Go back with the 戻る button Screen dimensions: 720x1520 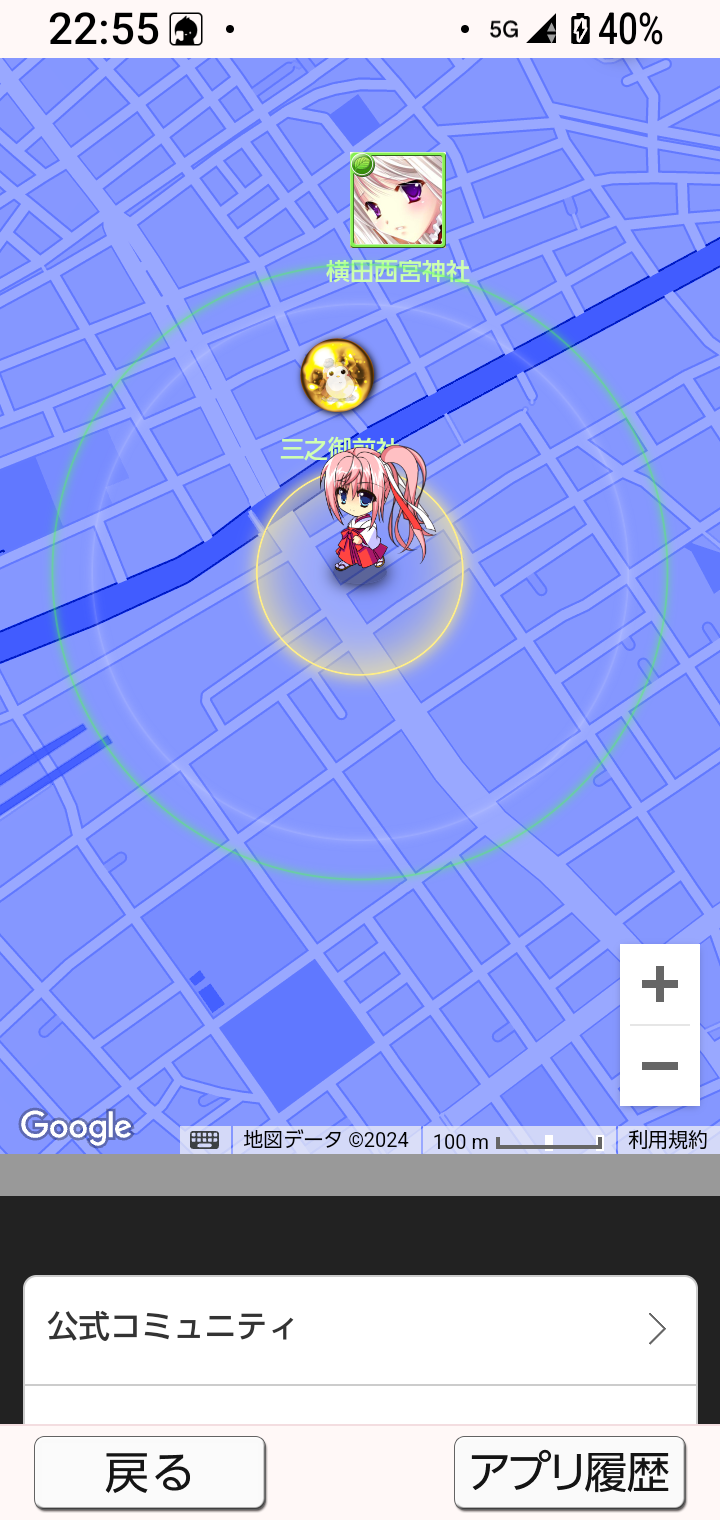point(149,1472)
